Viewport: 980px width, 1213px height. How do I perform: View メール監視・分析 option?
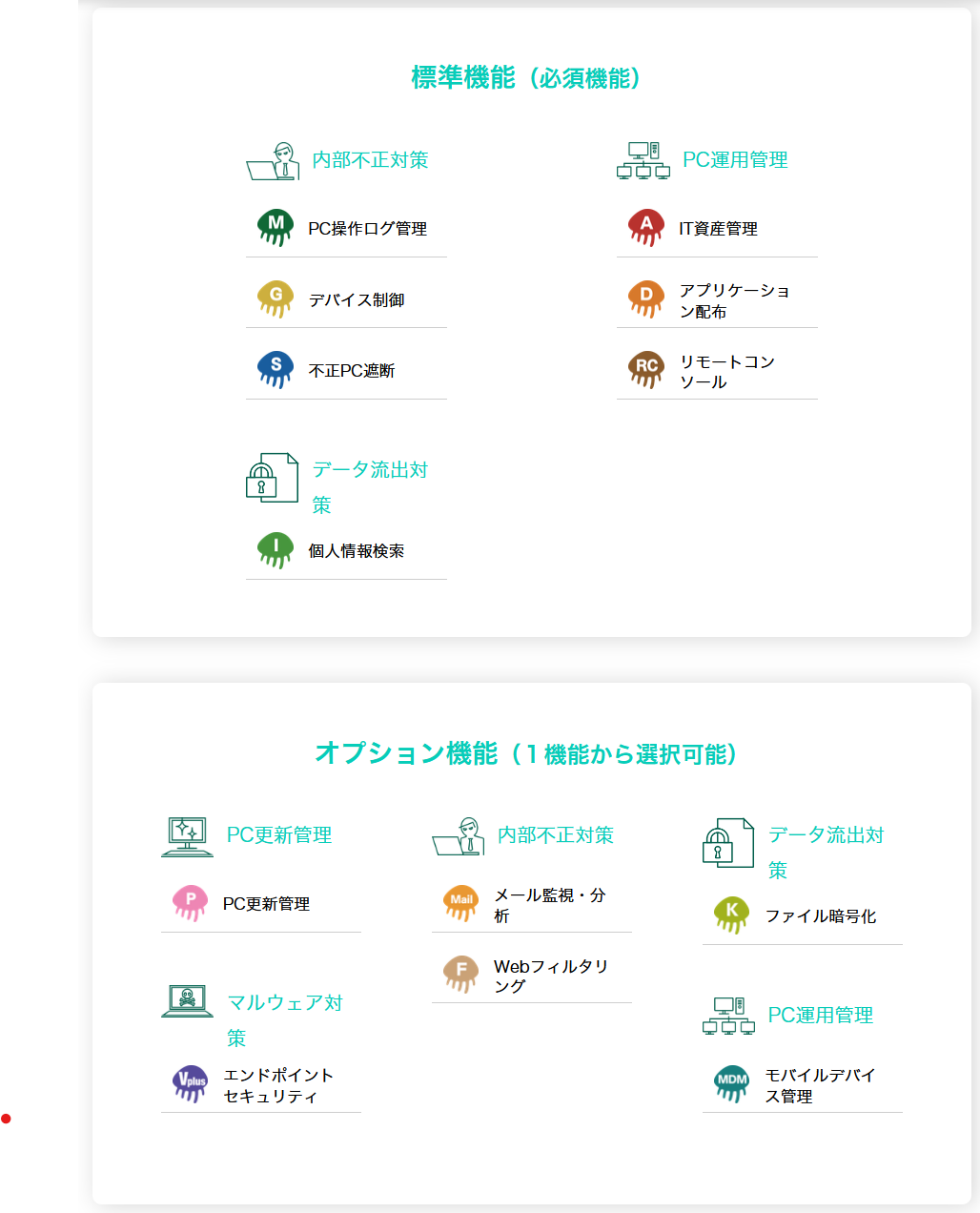pos(548,905)
